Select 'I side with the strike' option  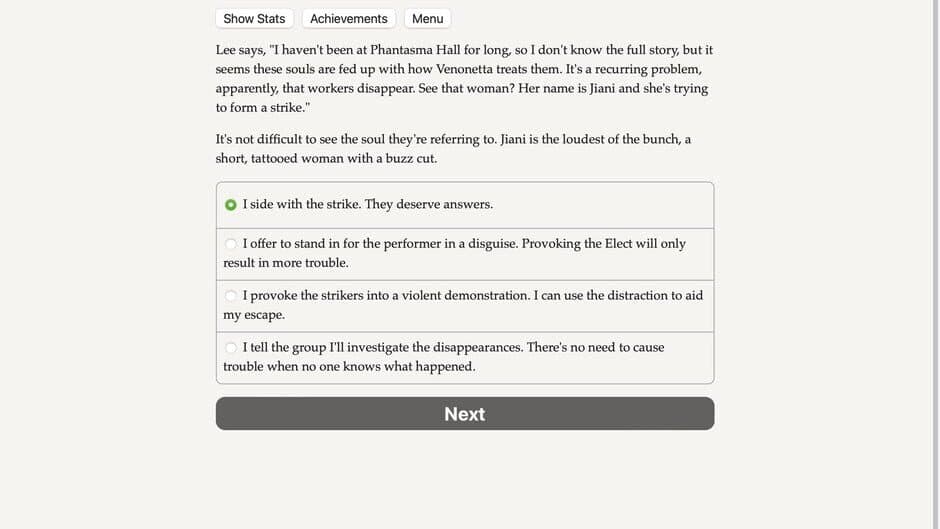tap(231, 204)
